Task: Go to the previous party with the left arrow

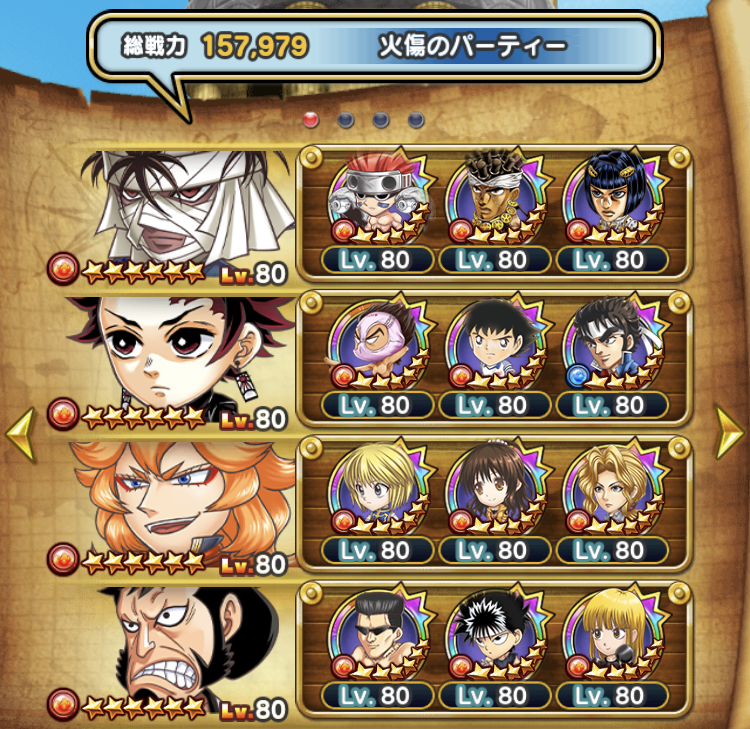Action: coord(19,431)
